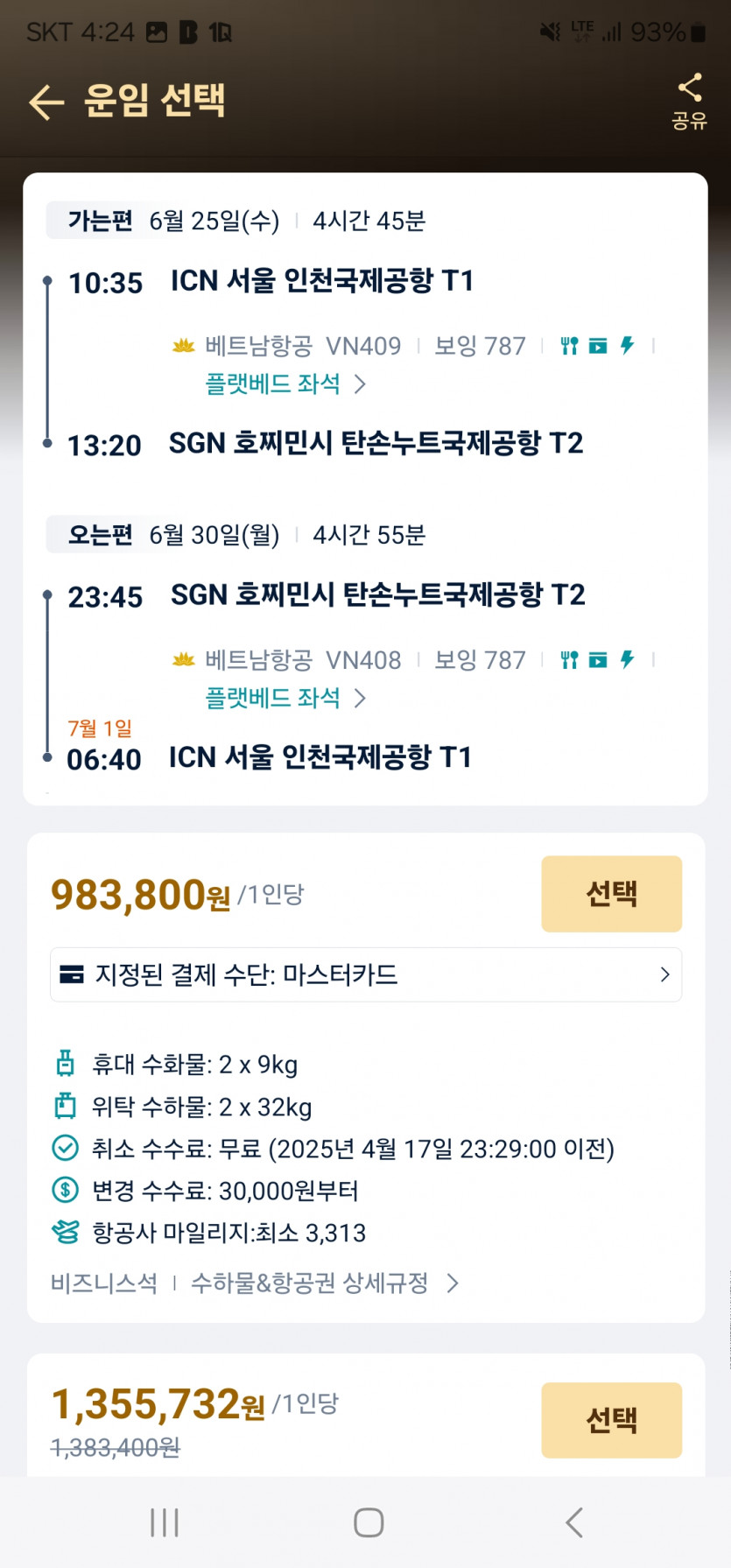Screen dimensions: 731x1568
Task: Open the system recent apps view
Action: (165, 1522)
